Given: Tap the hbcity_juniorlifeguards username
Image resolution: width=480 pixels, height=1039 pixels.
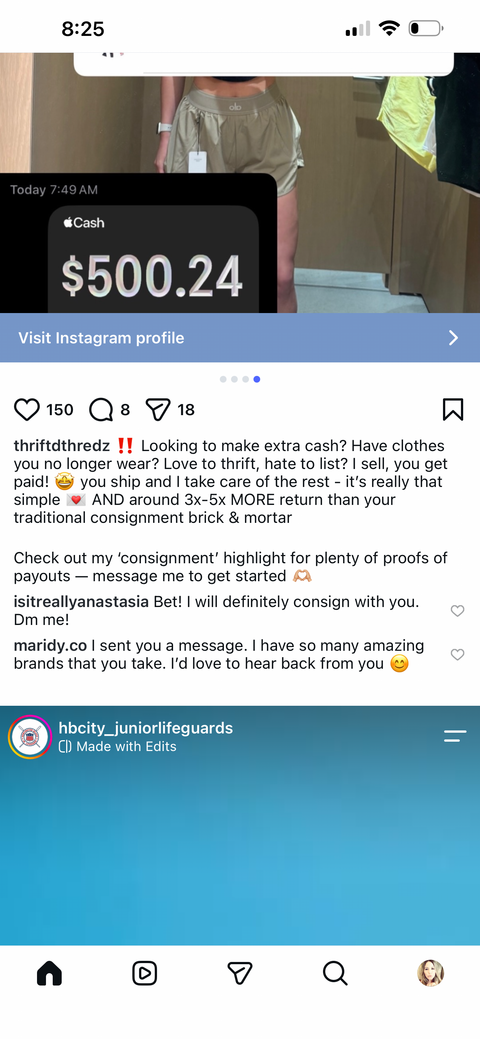Looking at the screenshot, I should coord(146,728).
